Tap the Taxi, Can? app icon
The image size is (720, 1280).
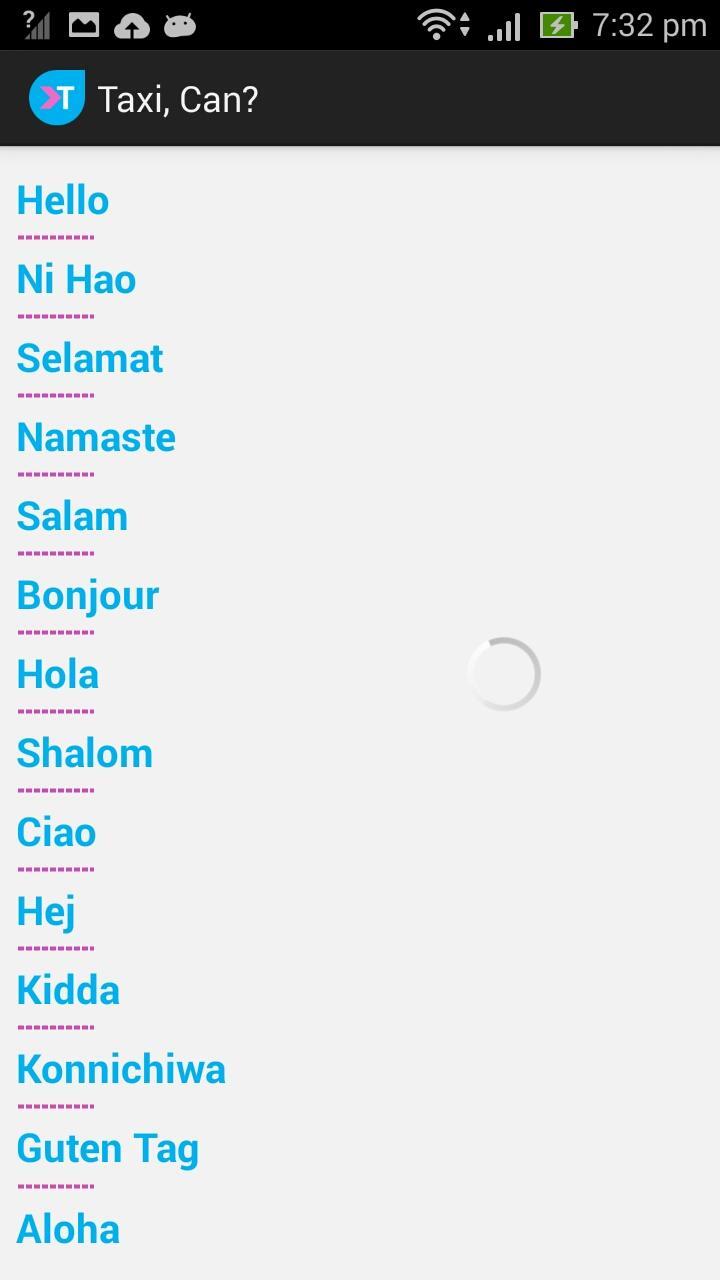57,98
